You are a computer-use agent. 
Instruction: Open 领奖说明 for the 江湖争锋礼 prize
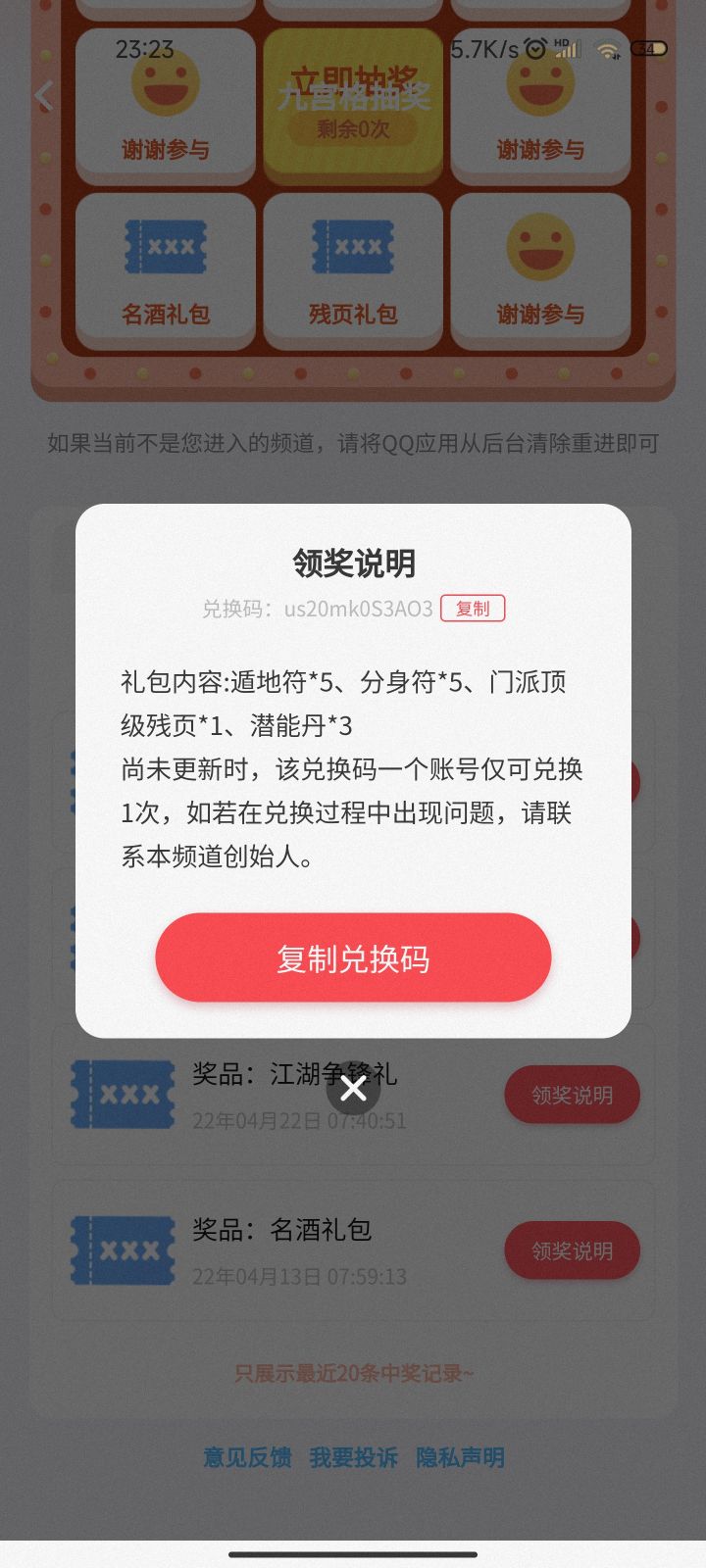click(x=572, y=1095)
